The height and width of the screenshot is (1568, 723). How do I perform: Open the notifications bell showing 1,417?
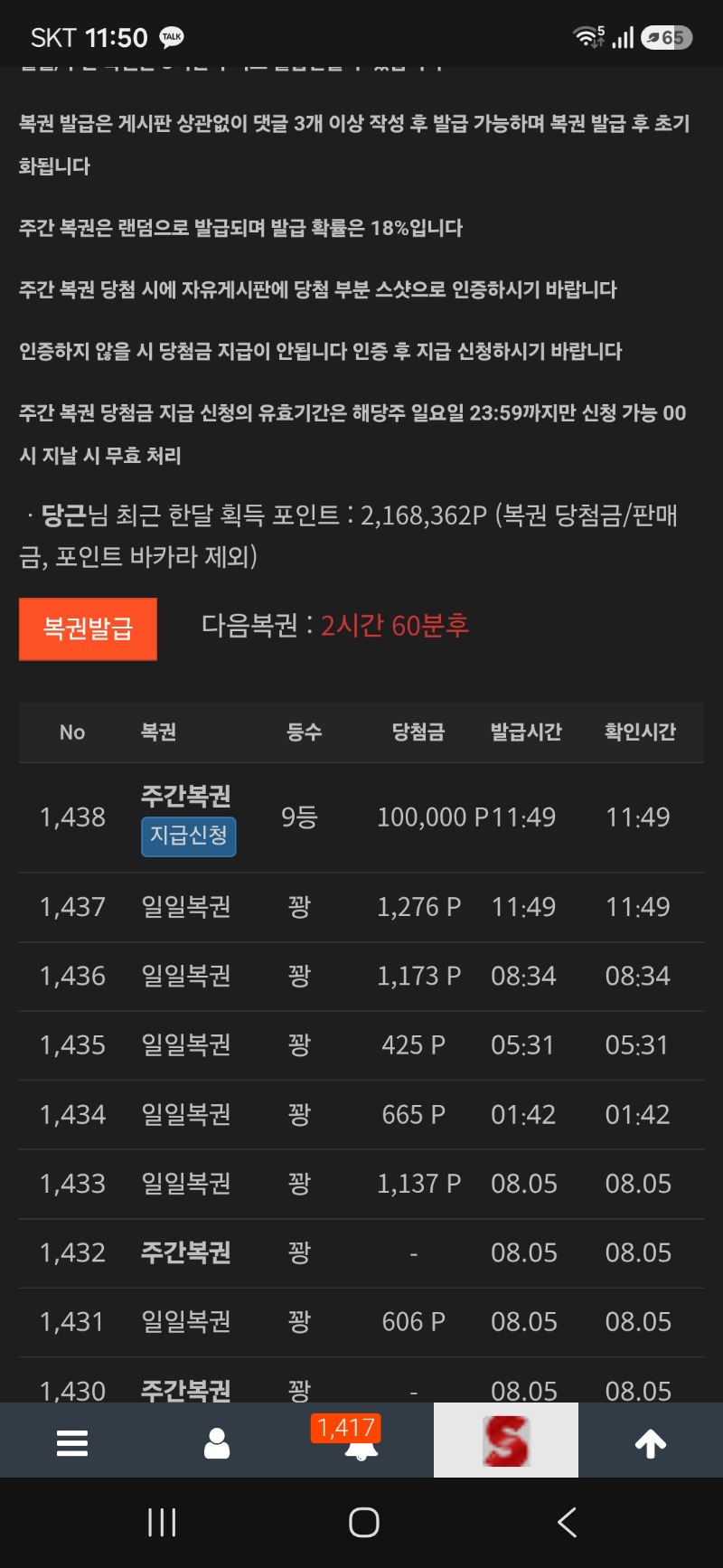(x=360, y=1440)
